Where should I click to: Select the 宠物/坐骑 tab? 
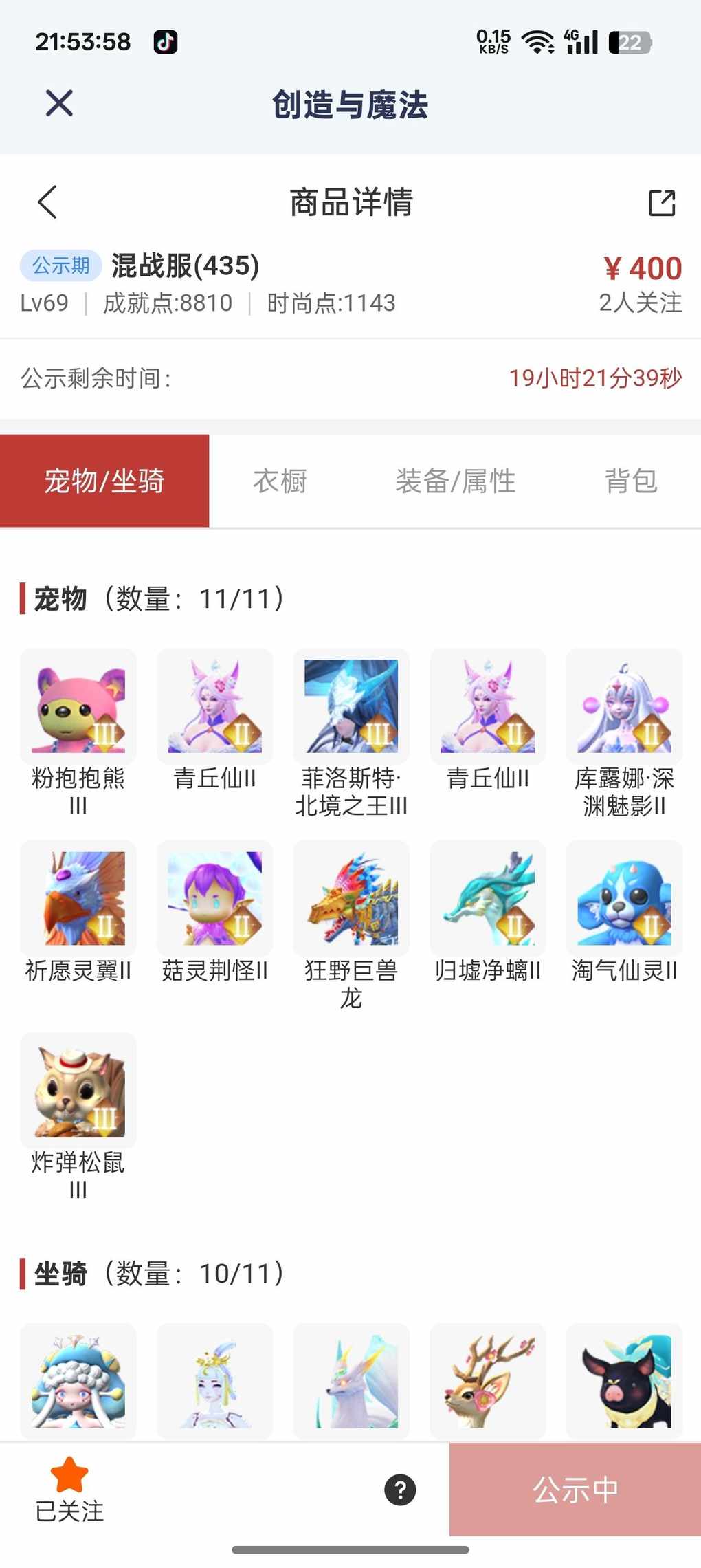[104, 481]
